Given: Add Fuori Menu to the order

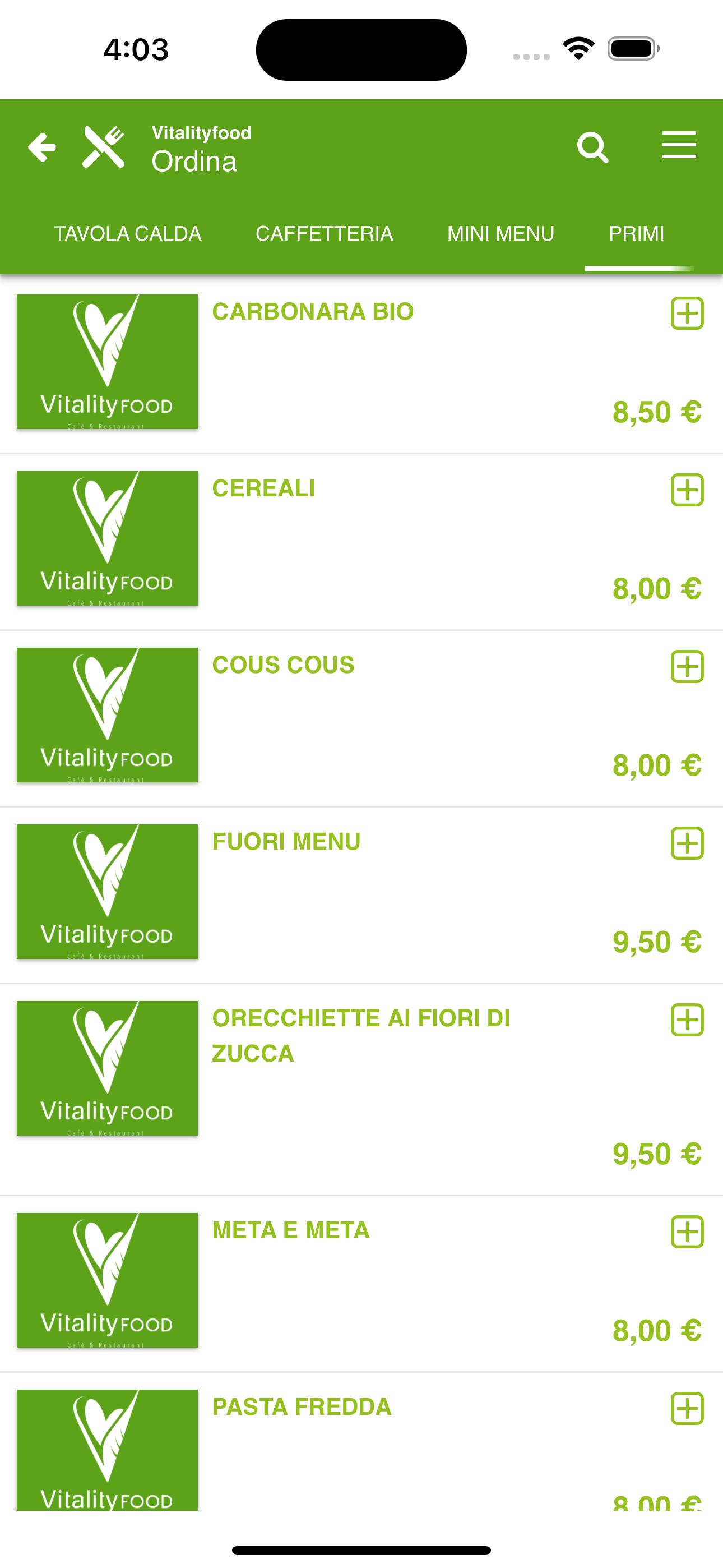Looking at the screenshot, I should [687, 843].
